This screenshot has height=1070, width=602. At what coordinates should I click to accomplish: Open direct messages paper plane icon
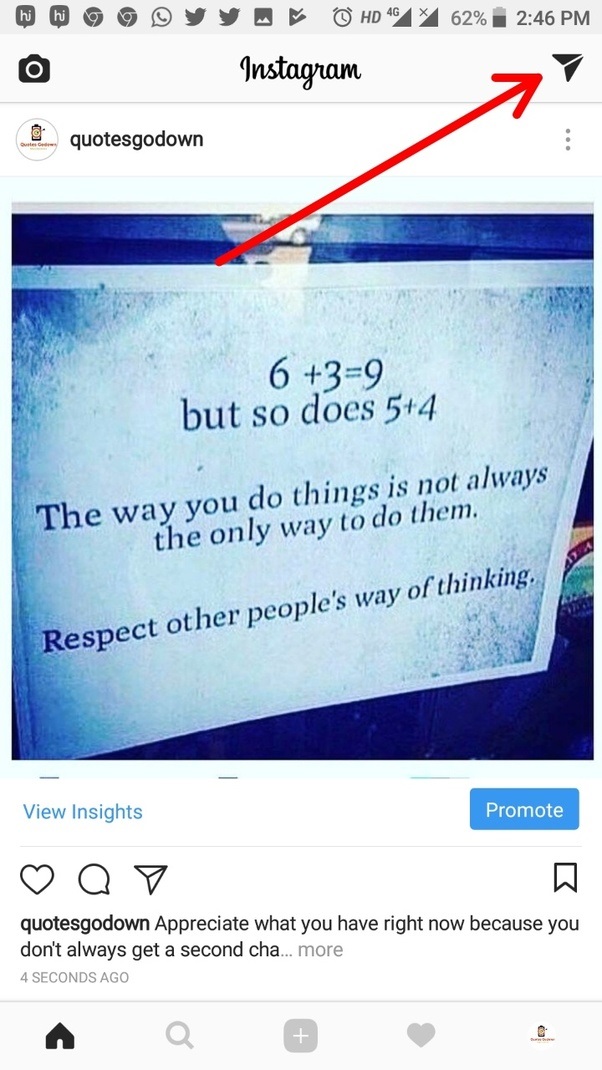pos(566,67)
